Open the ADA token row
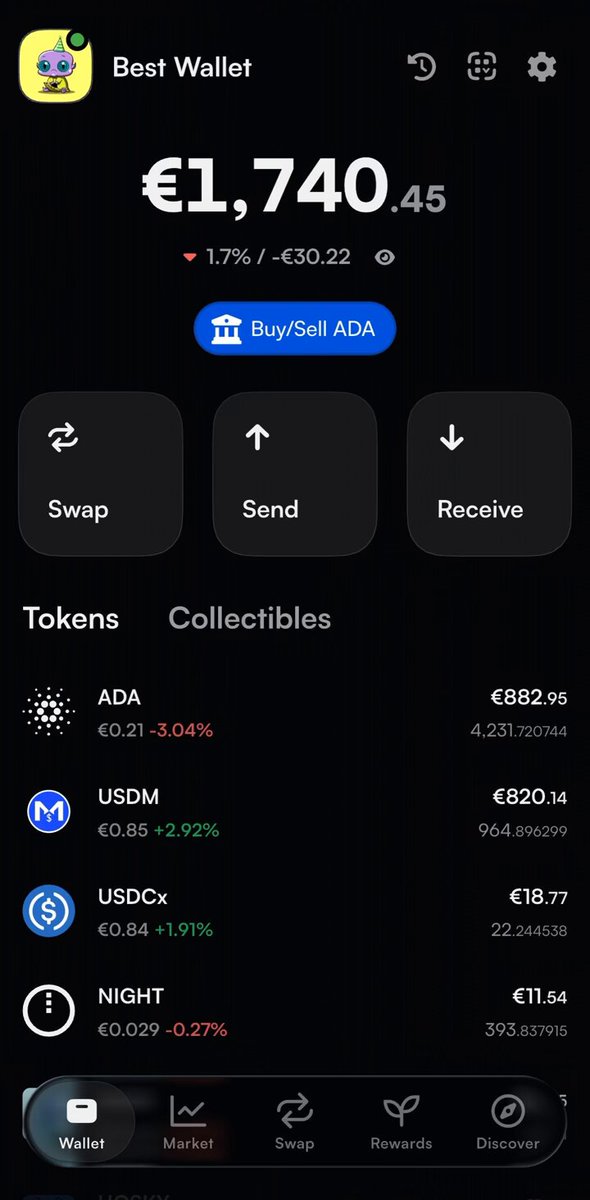 [x=295, y=713]
